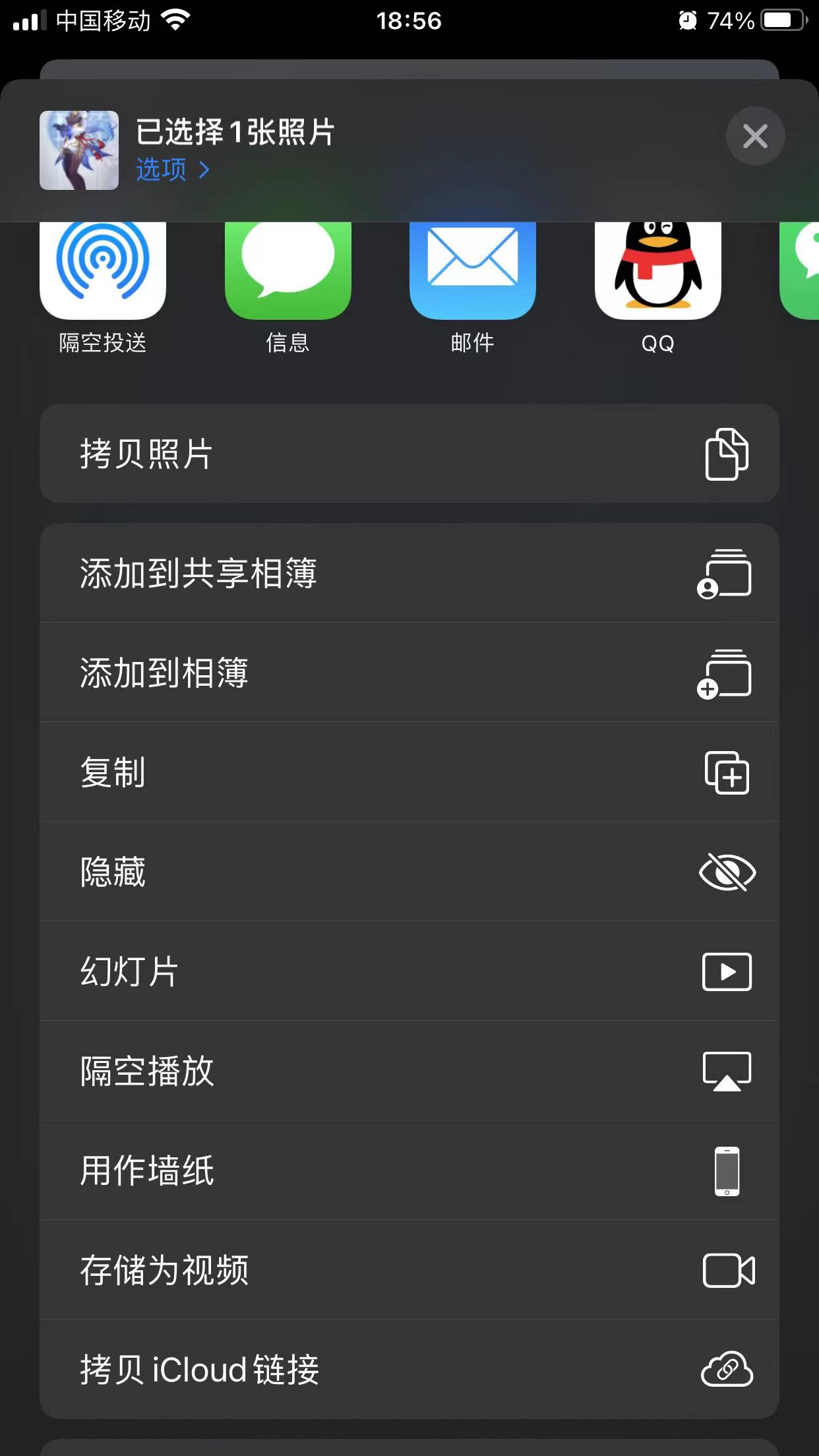Choose 存储为视频
Viewport: 819px width, 1456px height.
click(x=409, y=1270)
